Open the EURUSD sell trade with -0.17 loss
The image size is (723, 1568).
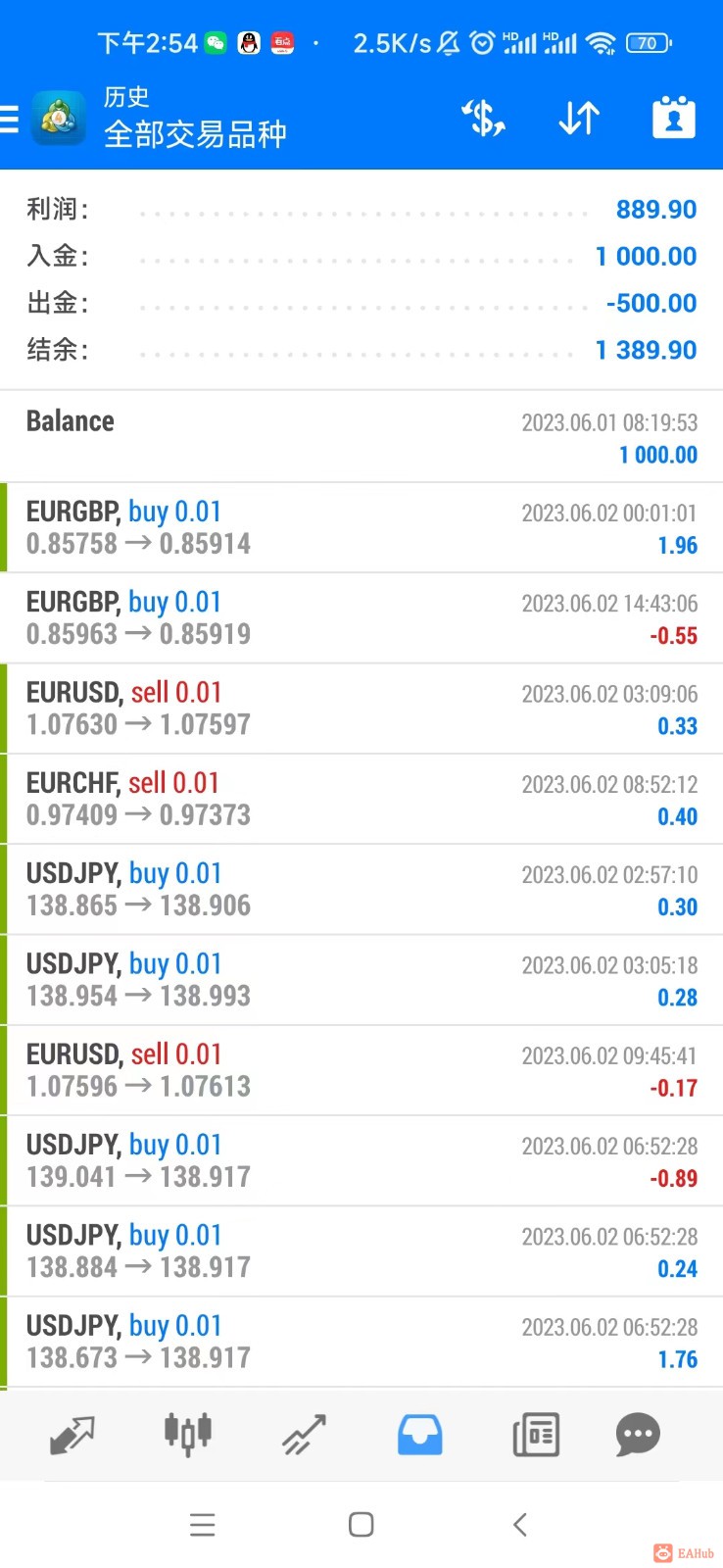361,1070
